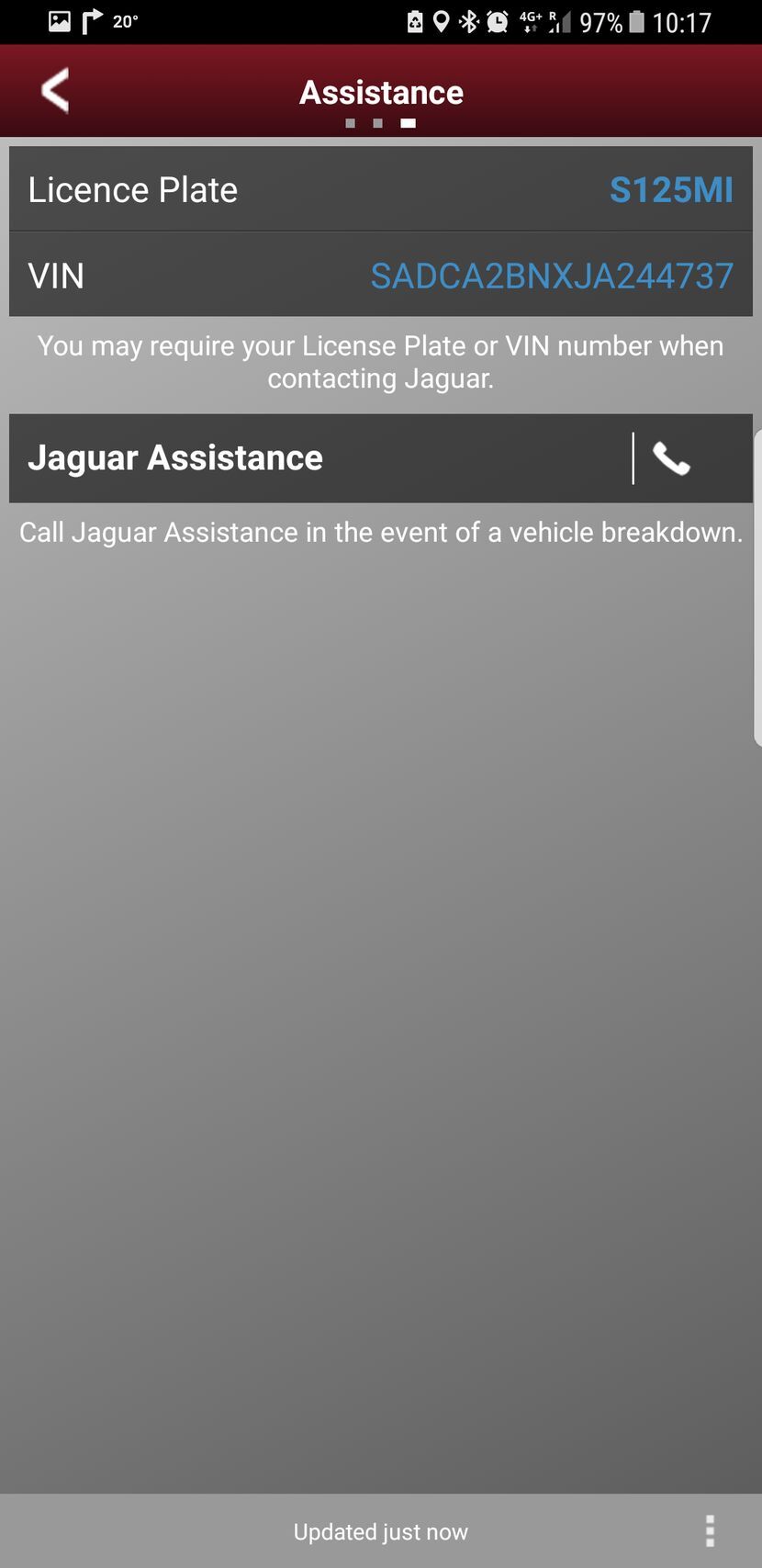Screen dimensions: 762x1568
Task: Tap the navigation turn arrow icon top left
Action: (90, 20)
